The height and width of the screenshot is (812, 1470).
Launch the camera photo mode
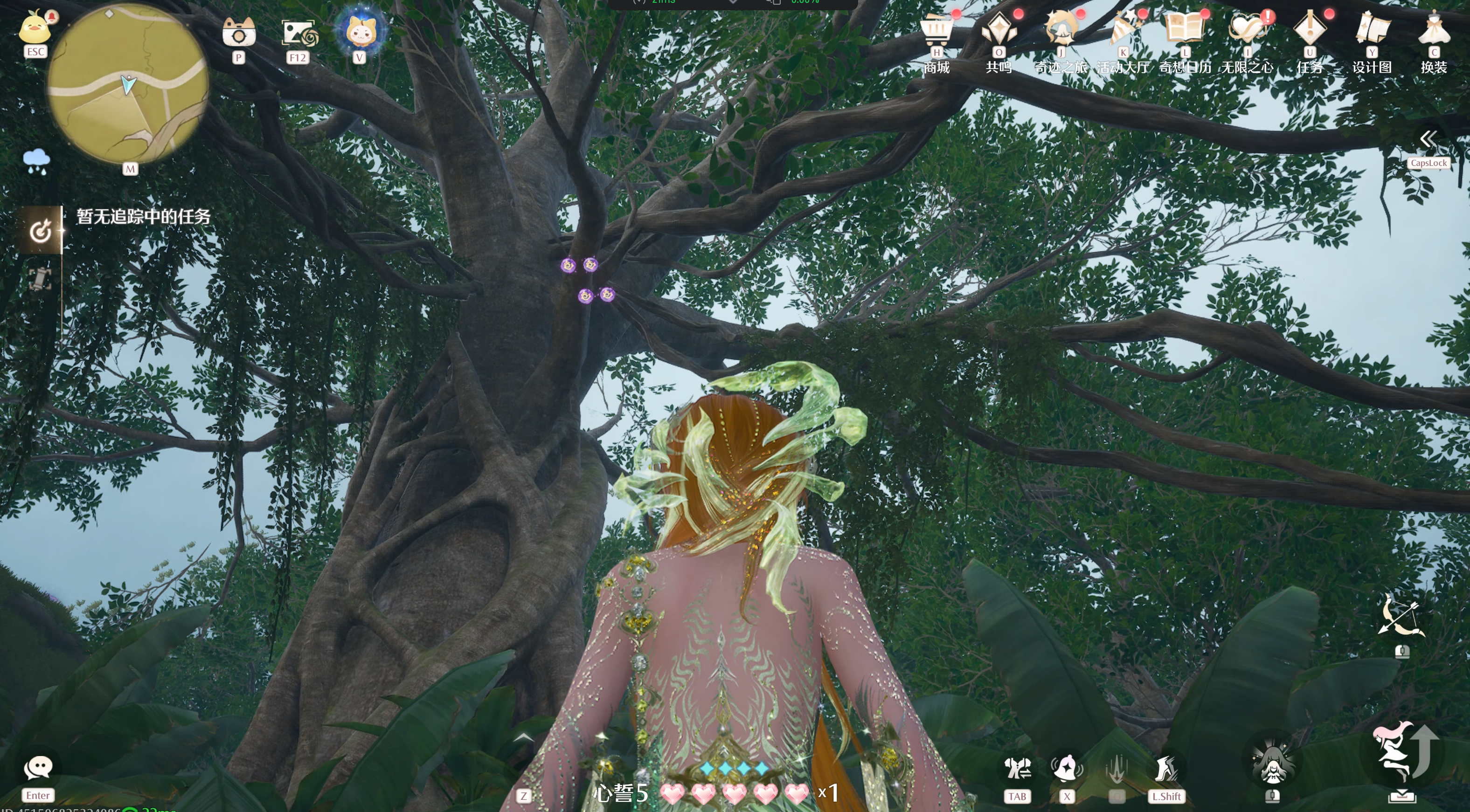(238, 33)
